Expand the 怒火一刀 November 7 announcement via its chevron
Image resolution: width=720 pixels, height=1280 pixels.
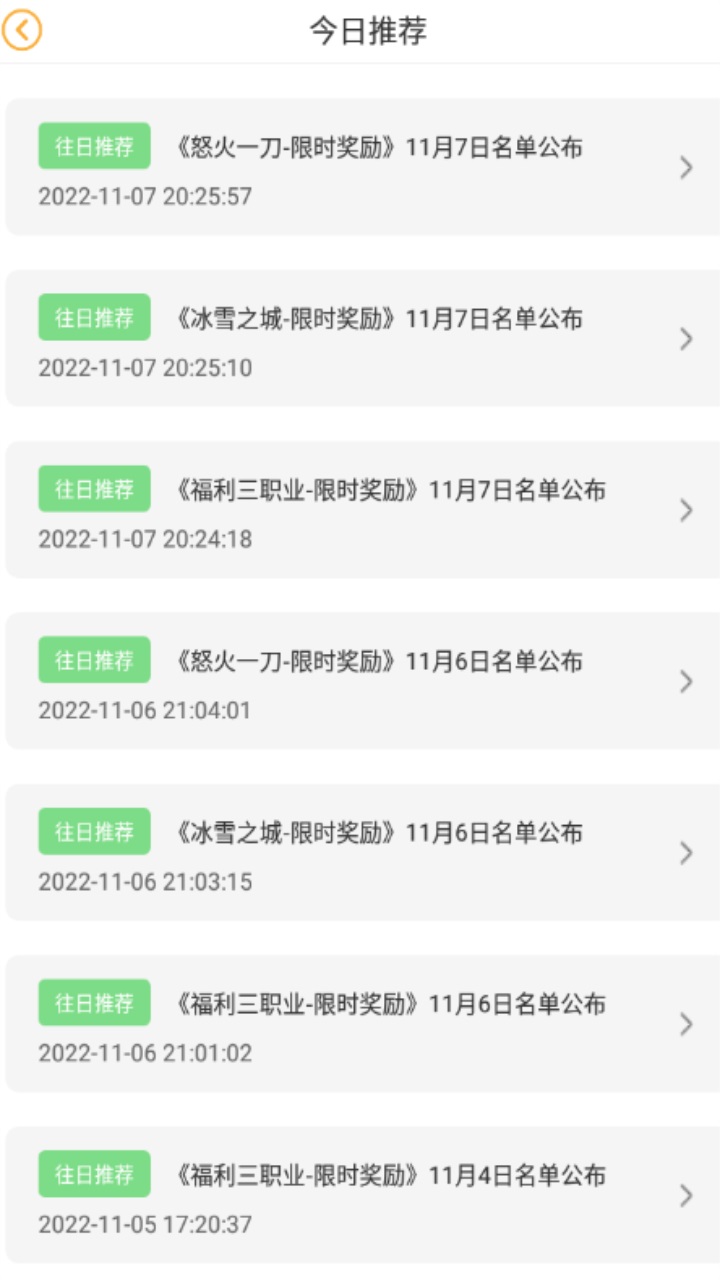pyautogui.click(x=685, y=168)
